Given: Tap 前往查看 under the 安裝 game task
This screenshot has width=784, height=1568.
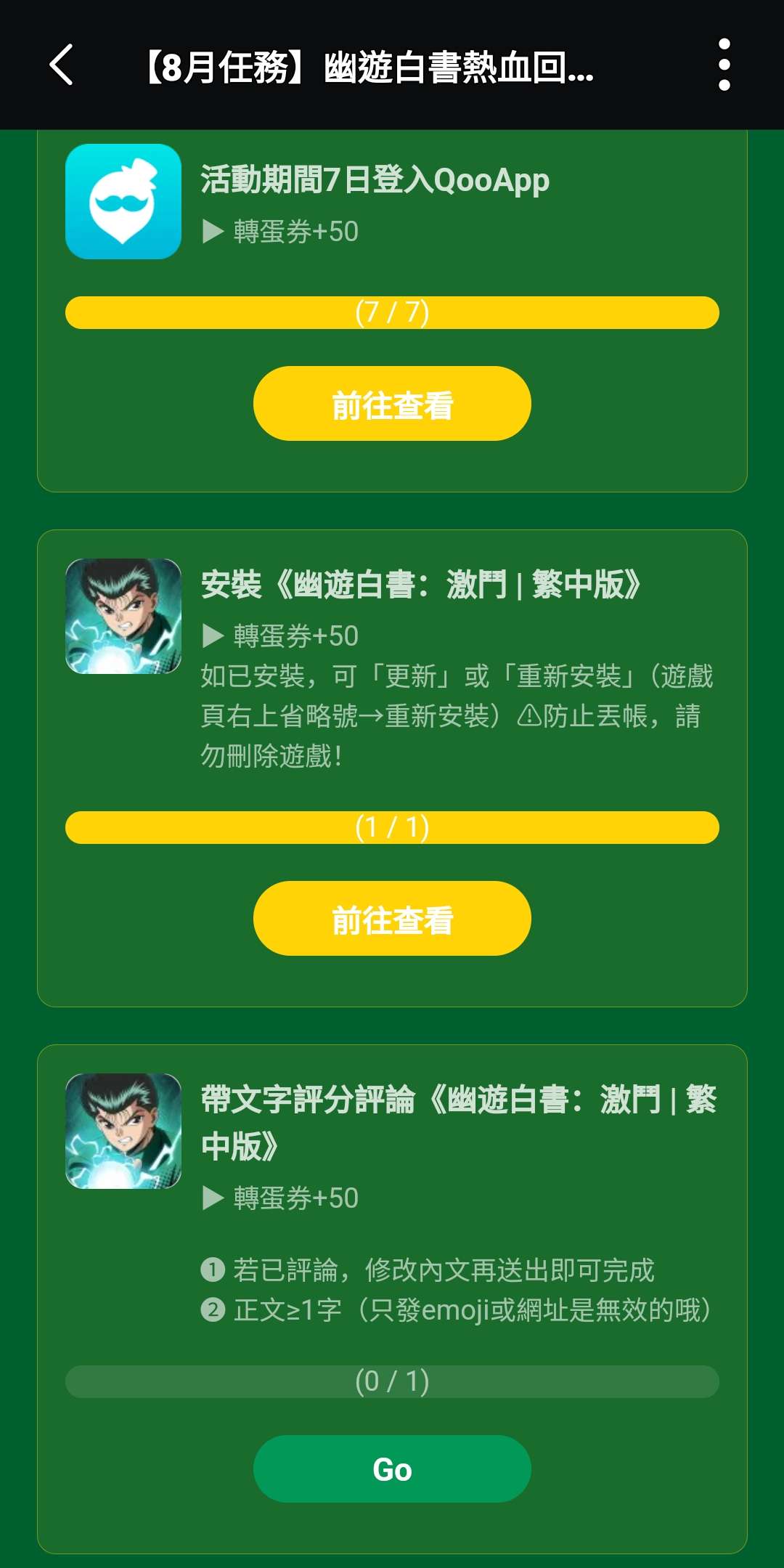Looking at the screenshot, I should pyautogui.click(x=392, y=919).
